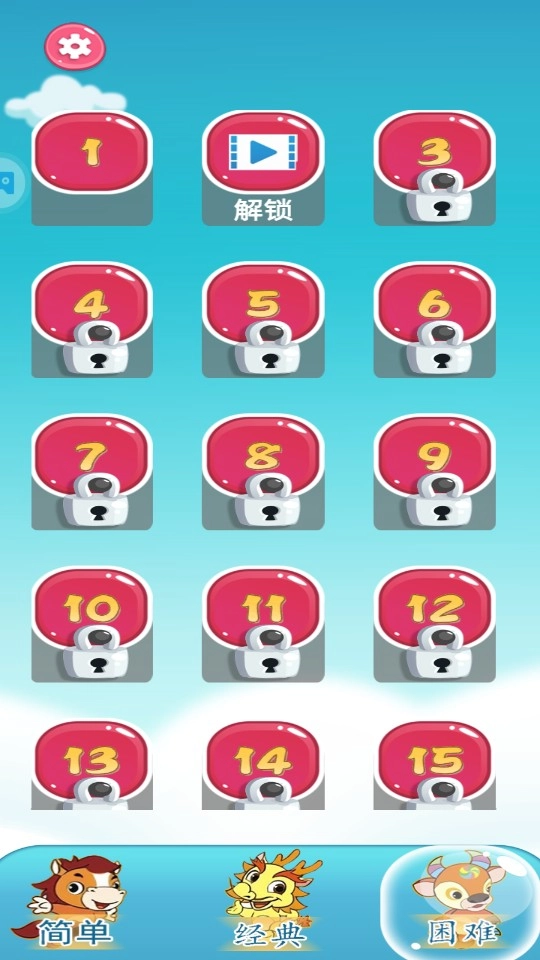
Task: Select locked level 10
Action: point(92,624)
